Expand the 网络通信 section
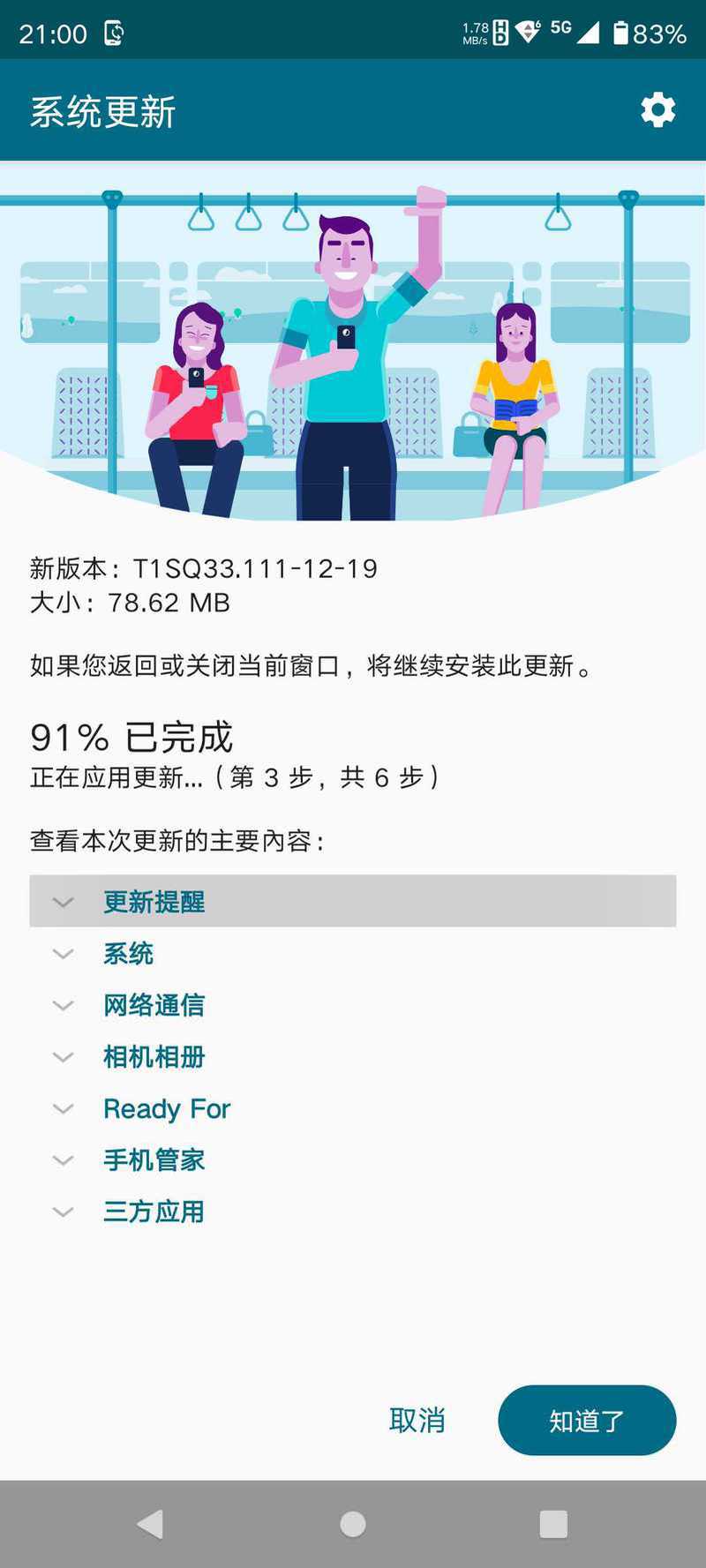 353,1004
